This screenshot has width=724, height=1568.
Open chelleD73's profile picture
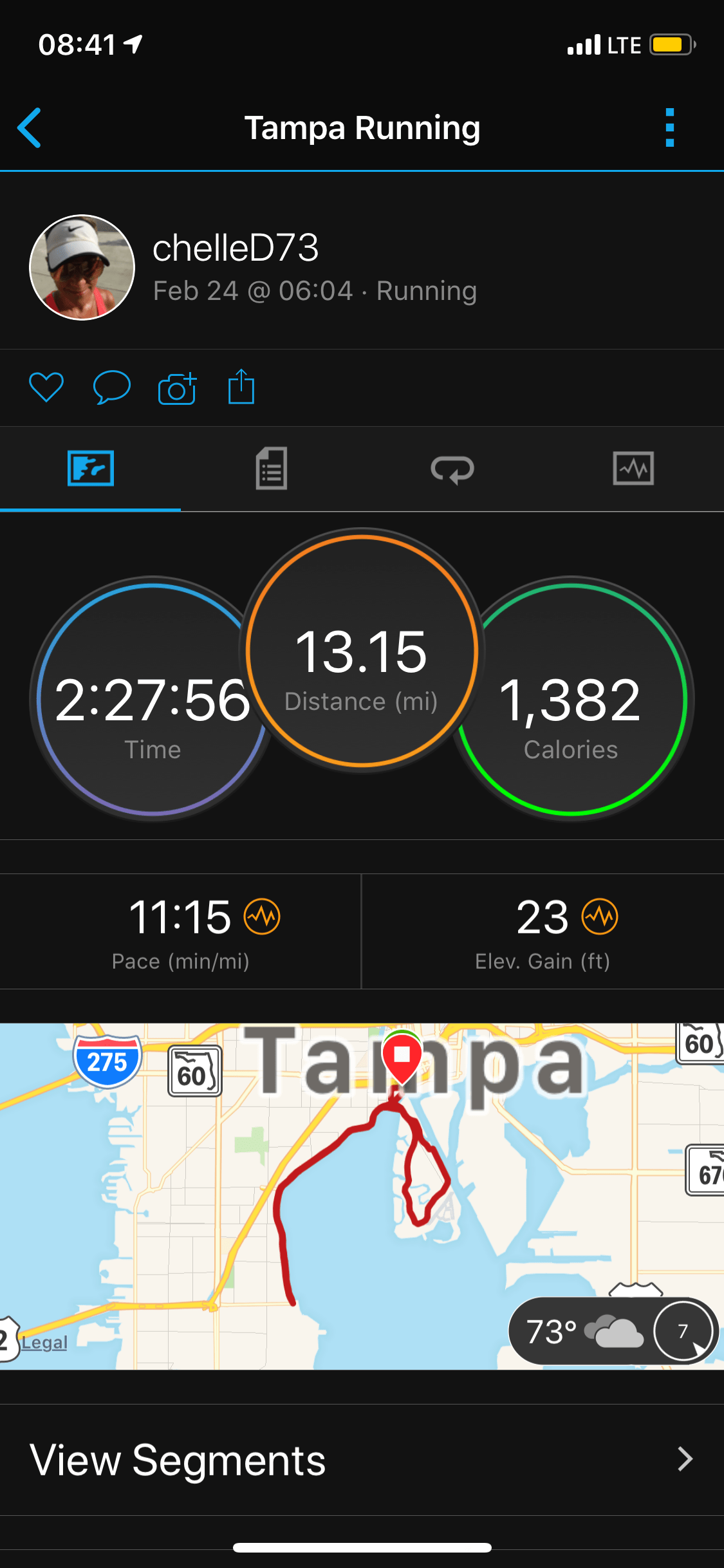[82, 267]
